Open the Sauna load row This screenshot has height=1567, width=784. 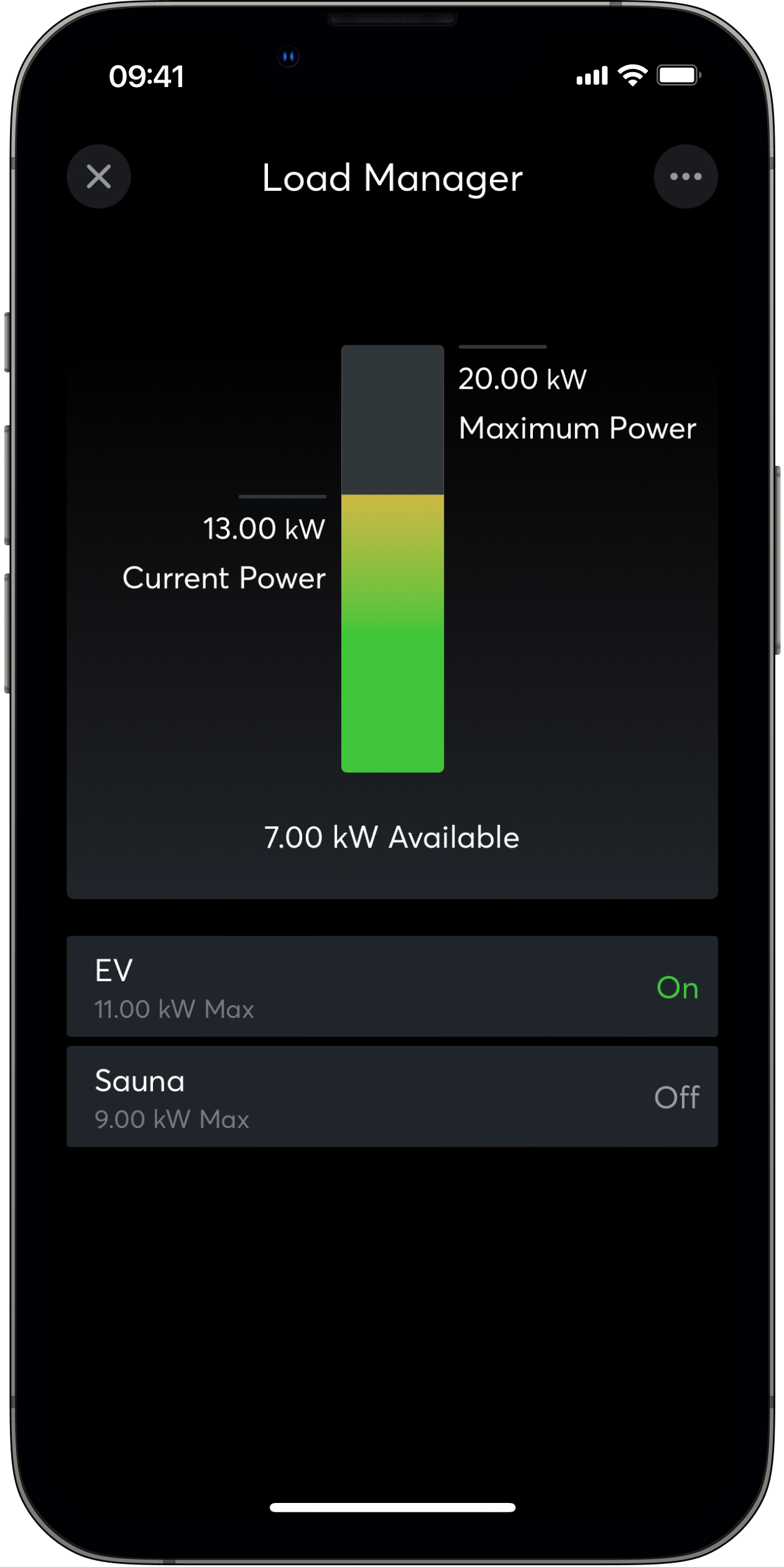(392, 1096)
